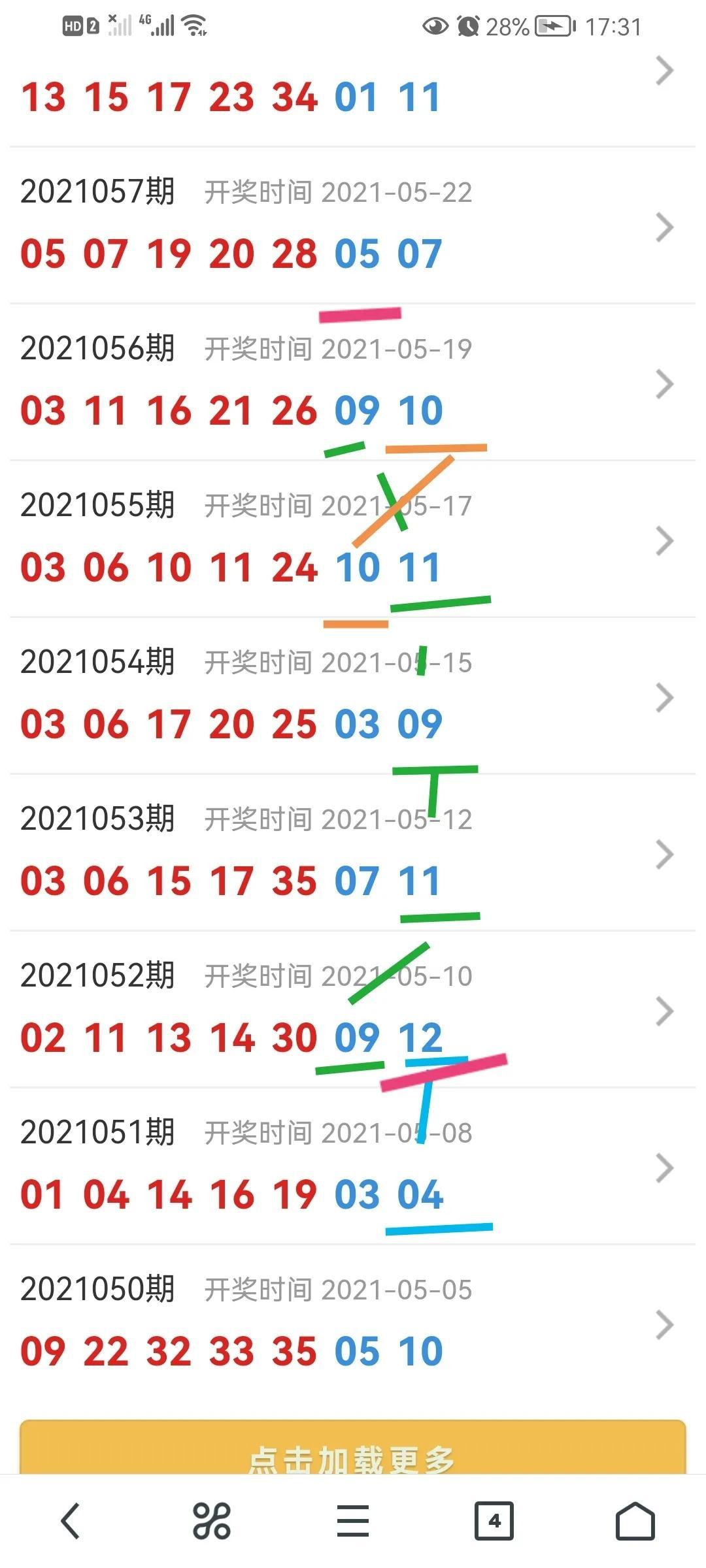Open the 2021056期 draw details

pyautogui.click(x=353, y=382)
